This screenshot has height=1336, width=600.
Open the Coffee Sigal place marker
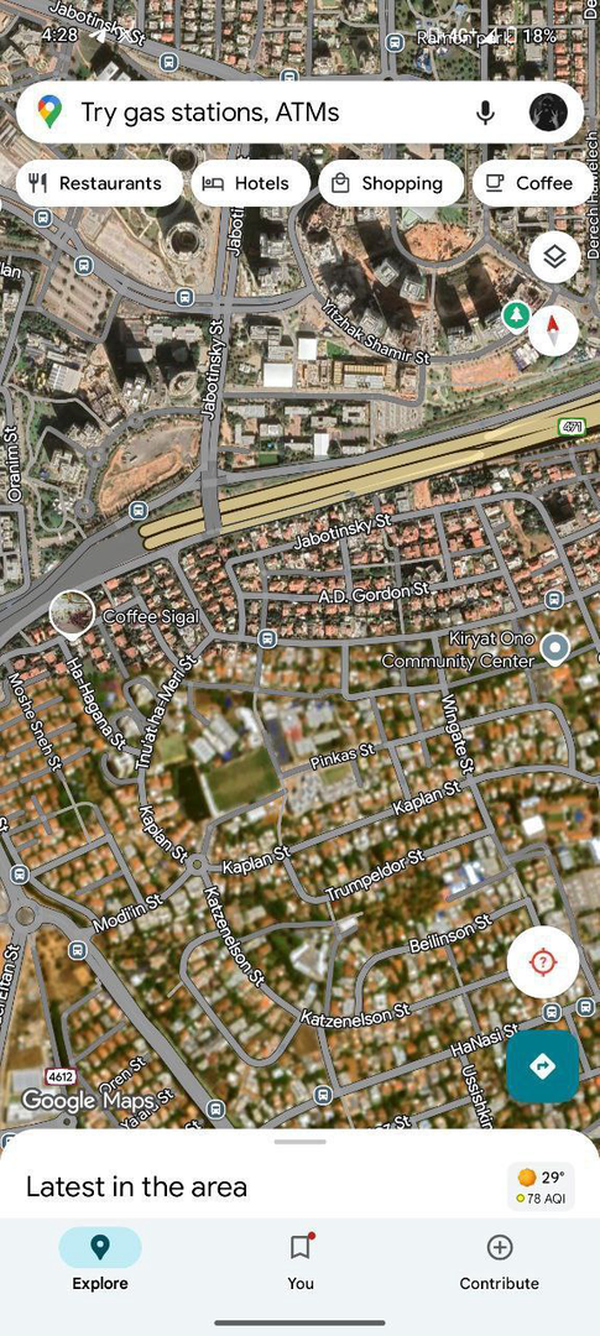coord(72,614)
